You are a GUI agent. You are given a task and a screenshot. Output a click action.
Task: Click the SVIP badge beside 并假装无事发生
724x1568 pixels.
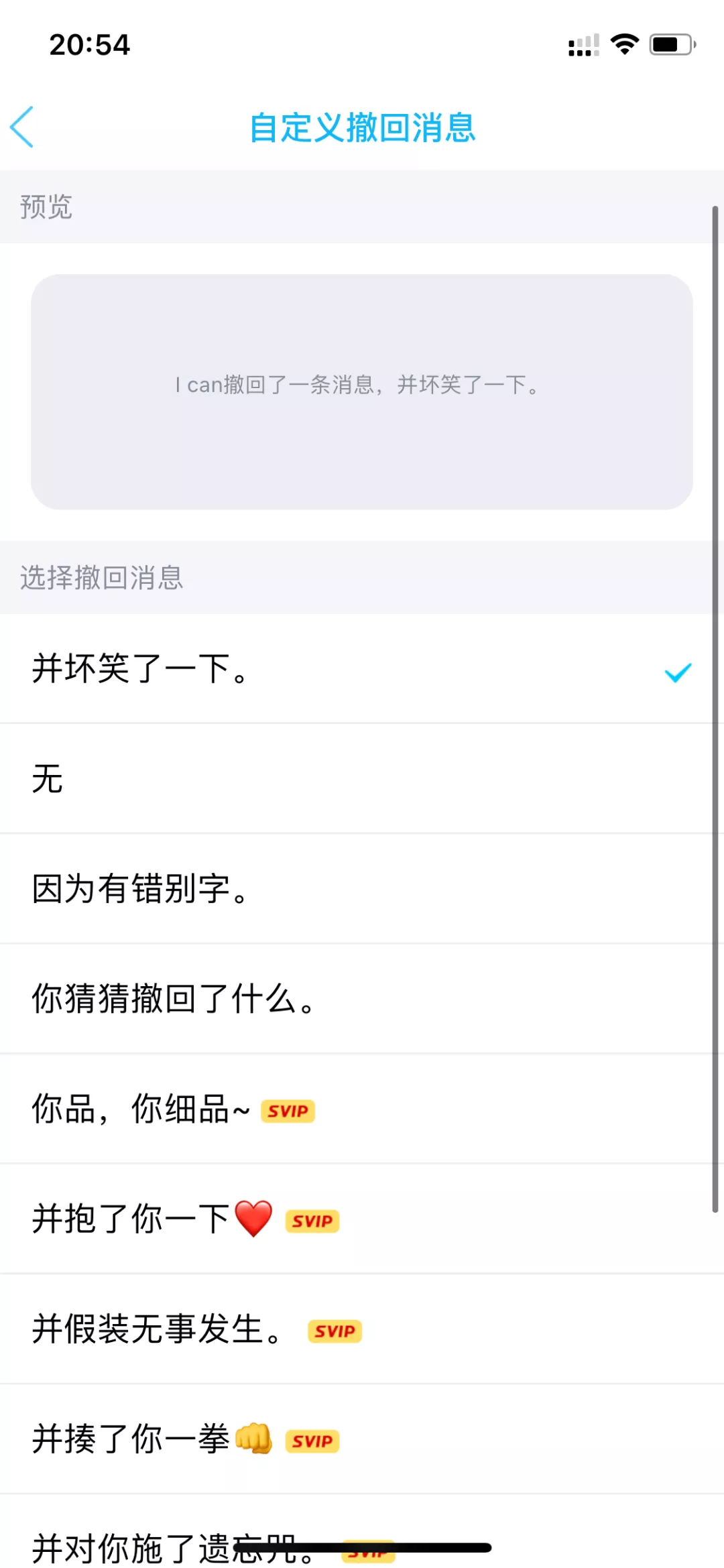coord(335,1331)
